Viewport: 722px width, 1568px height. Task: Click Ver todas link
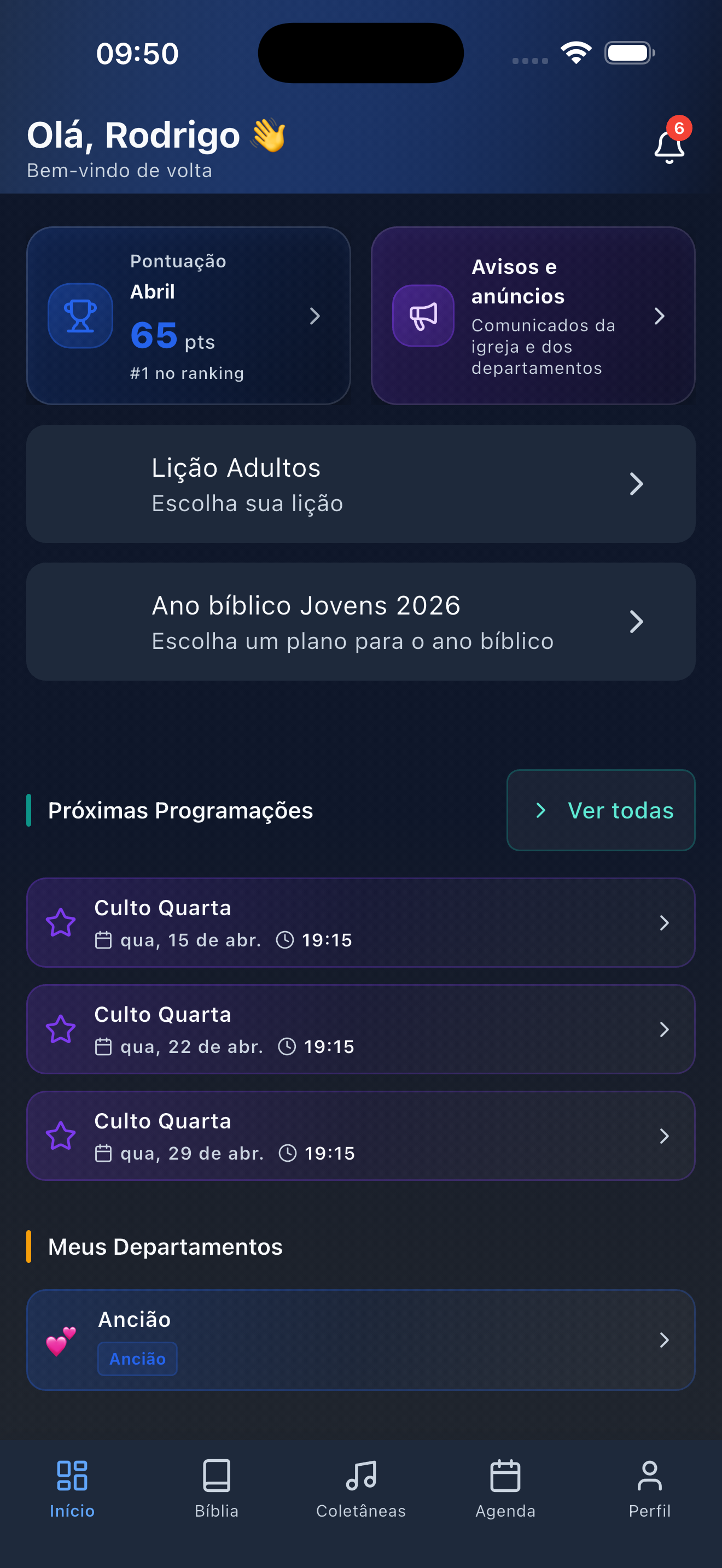601,810
